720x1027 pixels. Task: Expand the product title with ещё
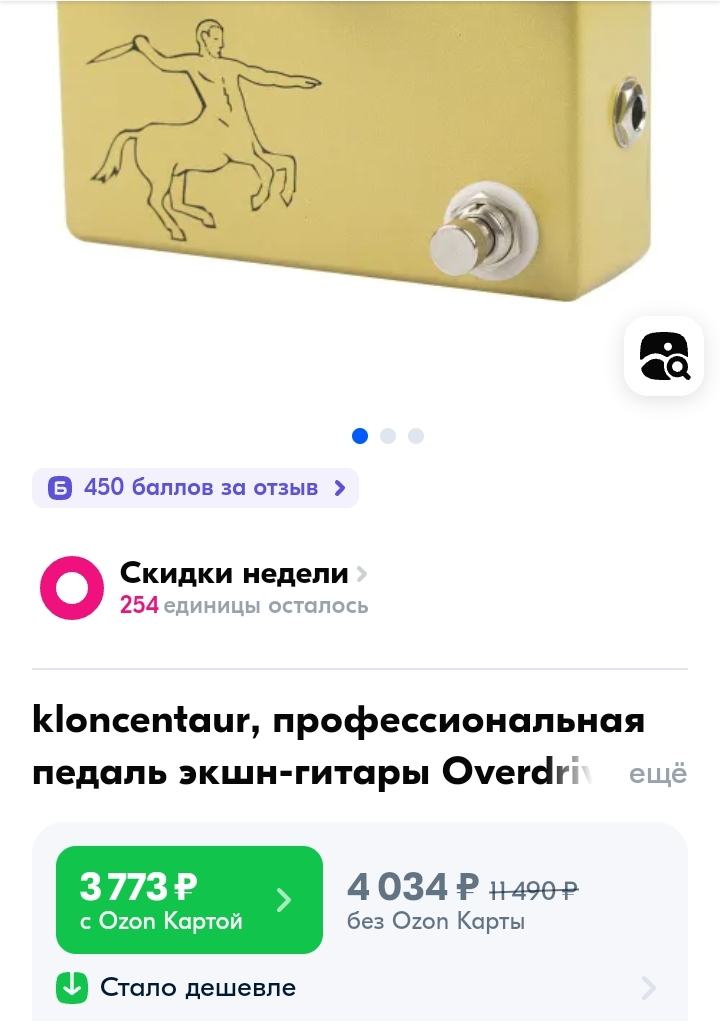tap(658, 774)
